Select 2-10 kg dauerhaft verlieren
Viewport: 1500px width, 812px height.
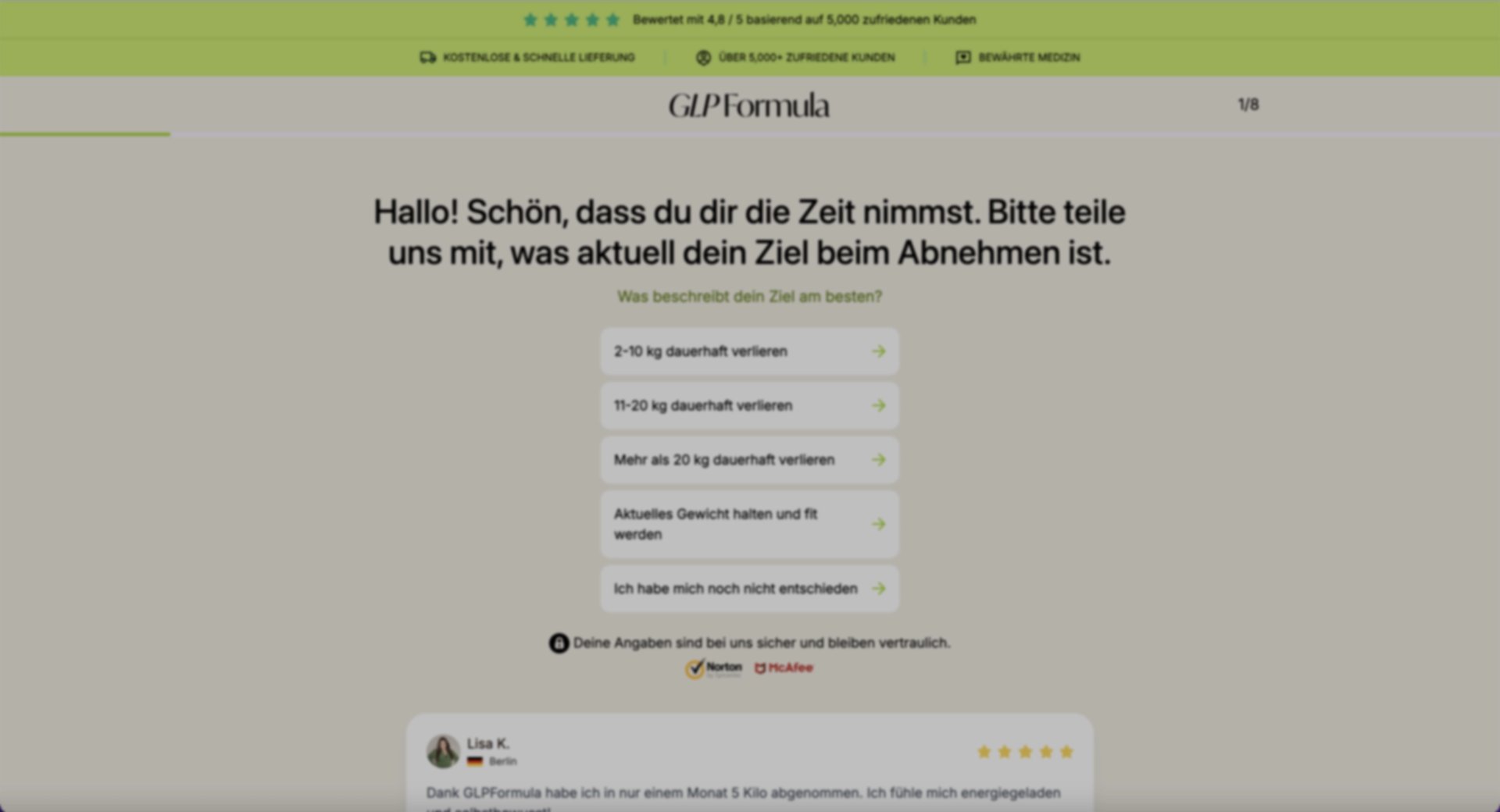(x=748, y=351)
